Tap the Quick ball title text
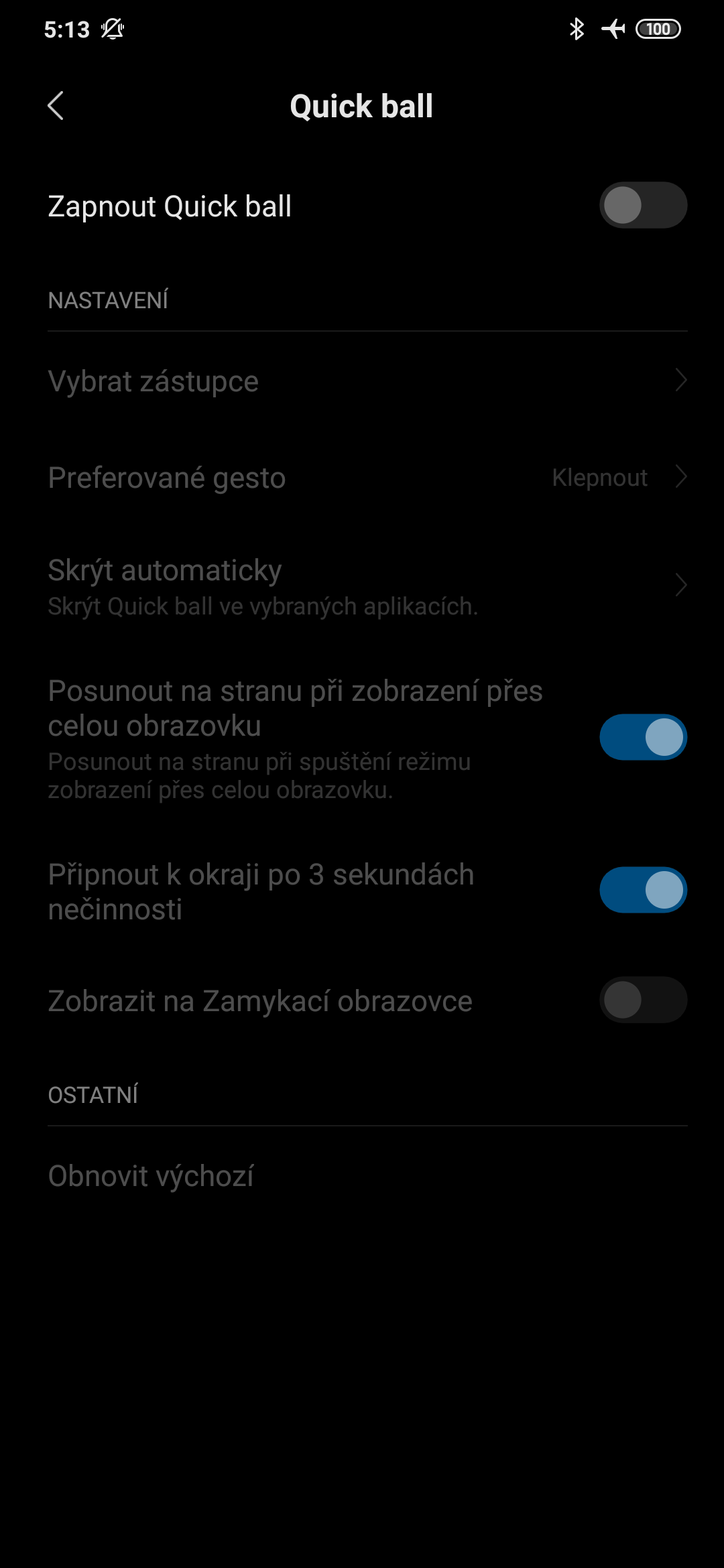724x1568 pixels. point(362,106)
